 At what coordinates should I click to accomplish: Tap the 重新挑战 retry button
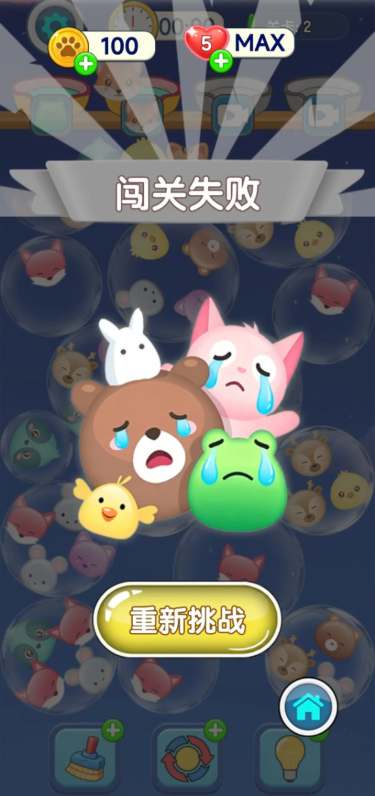187,619
